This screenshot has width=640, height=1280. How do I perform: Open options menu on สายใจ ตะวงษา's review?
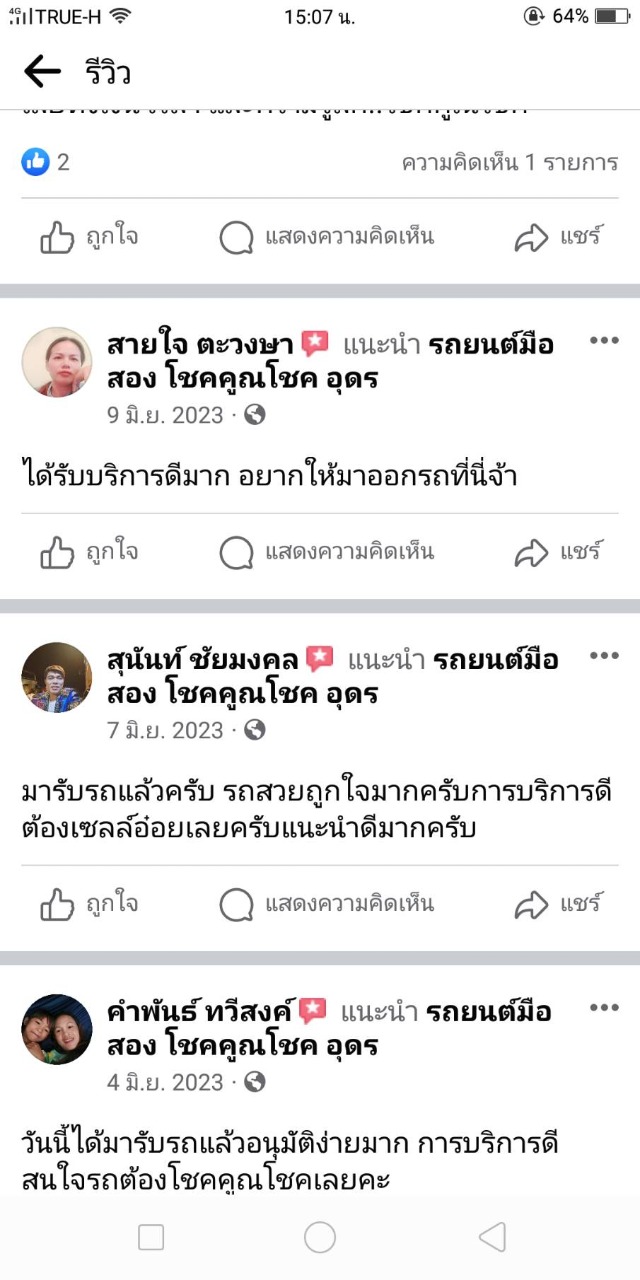click(604, 341)
